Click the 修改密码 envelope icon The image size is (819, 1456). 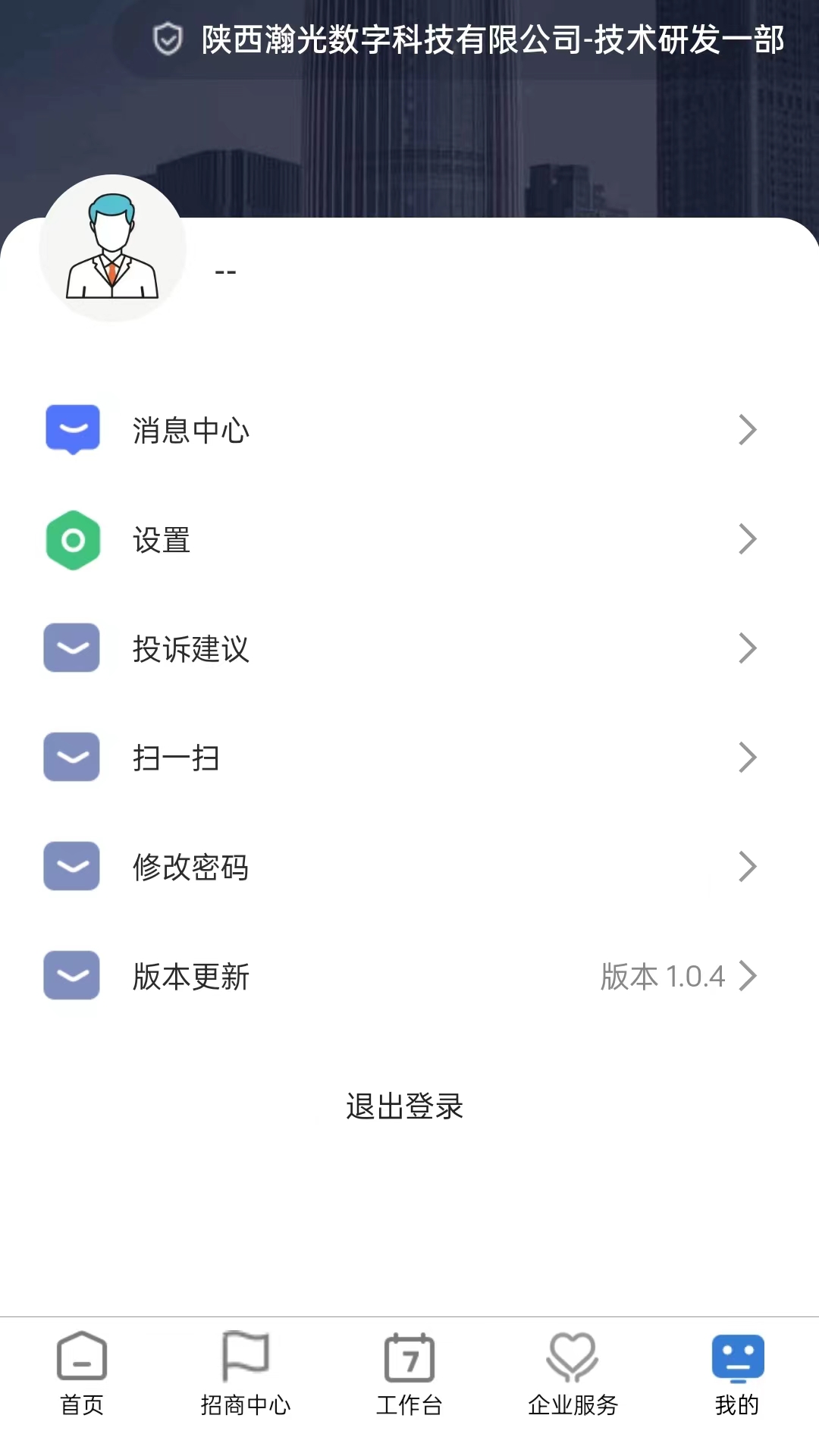(x=71, y=867)
